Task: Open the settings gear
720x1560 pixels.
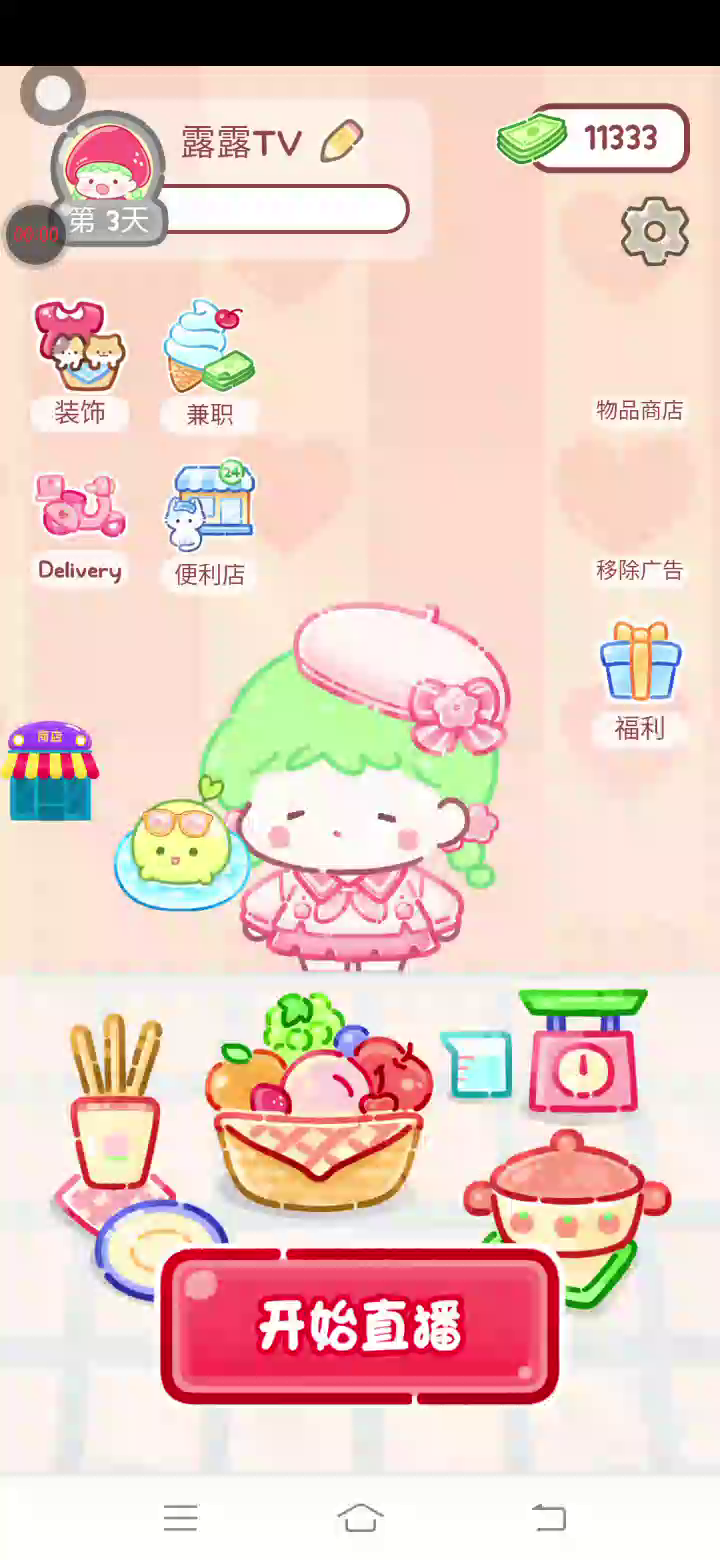Action: pyautogui.click(x=655, y=231)
